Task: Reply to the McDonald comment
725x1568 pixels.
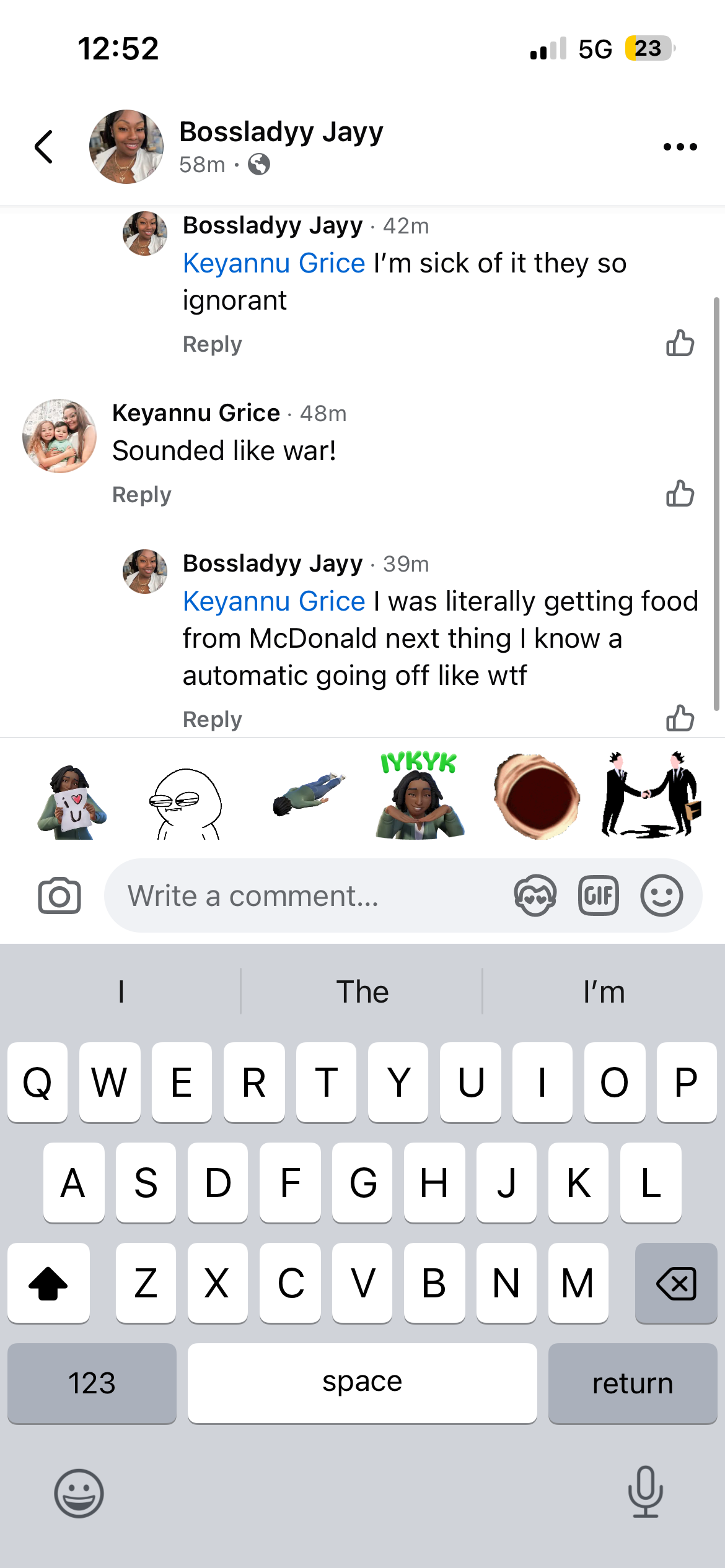Action: (x=212, y=720)
